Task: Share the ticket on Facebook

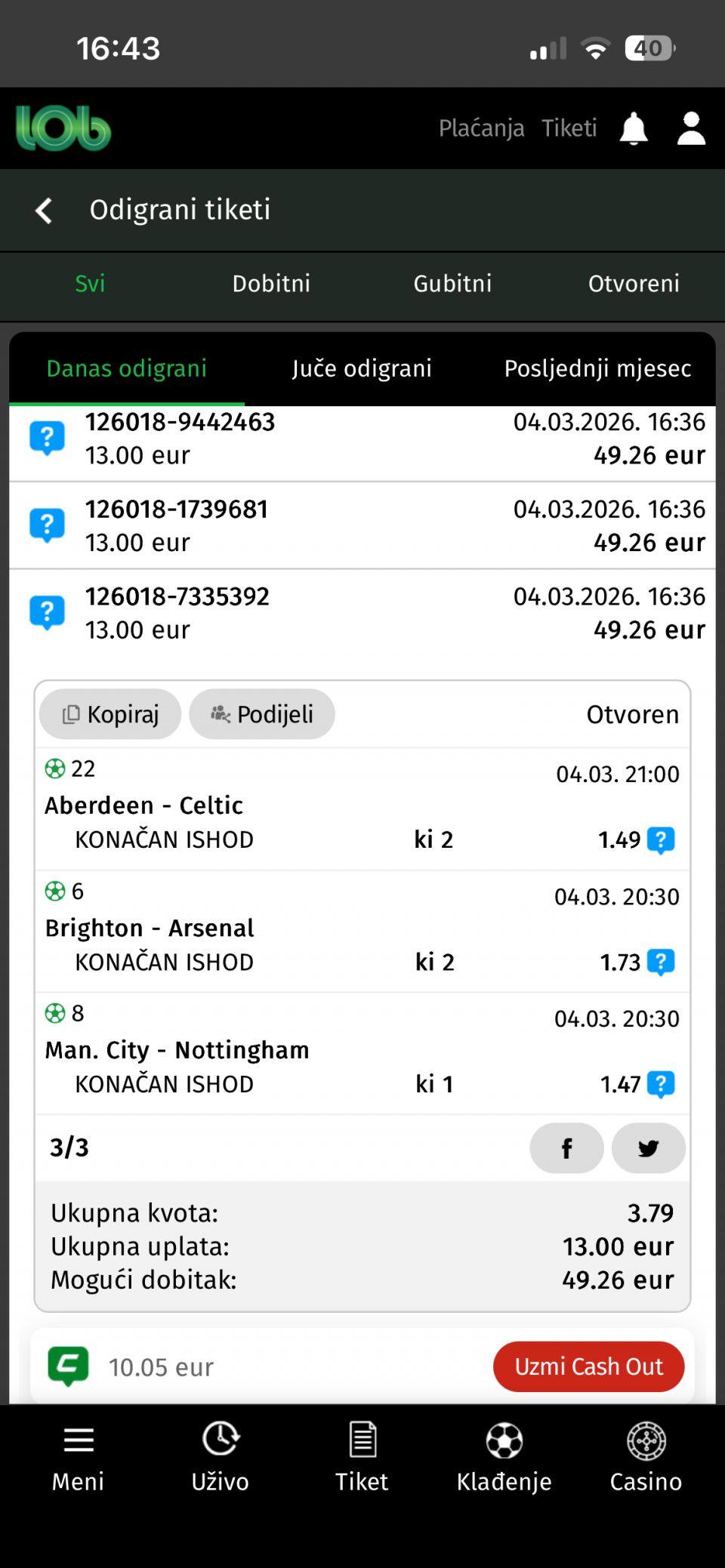Action: coord(566,1148)
